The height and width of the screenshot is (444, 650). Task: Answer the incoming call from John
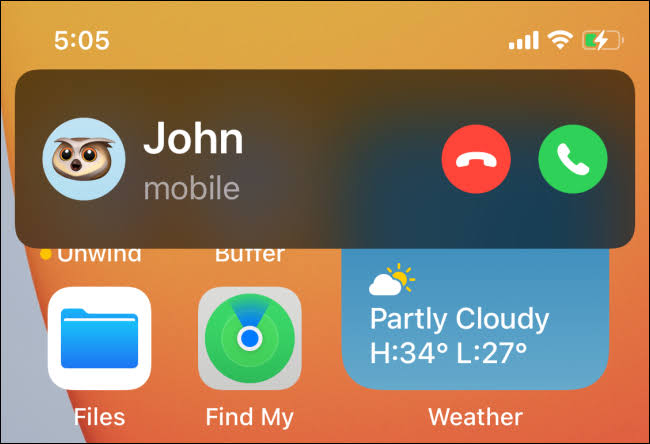tap(573, 159)
